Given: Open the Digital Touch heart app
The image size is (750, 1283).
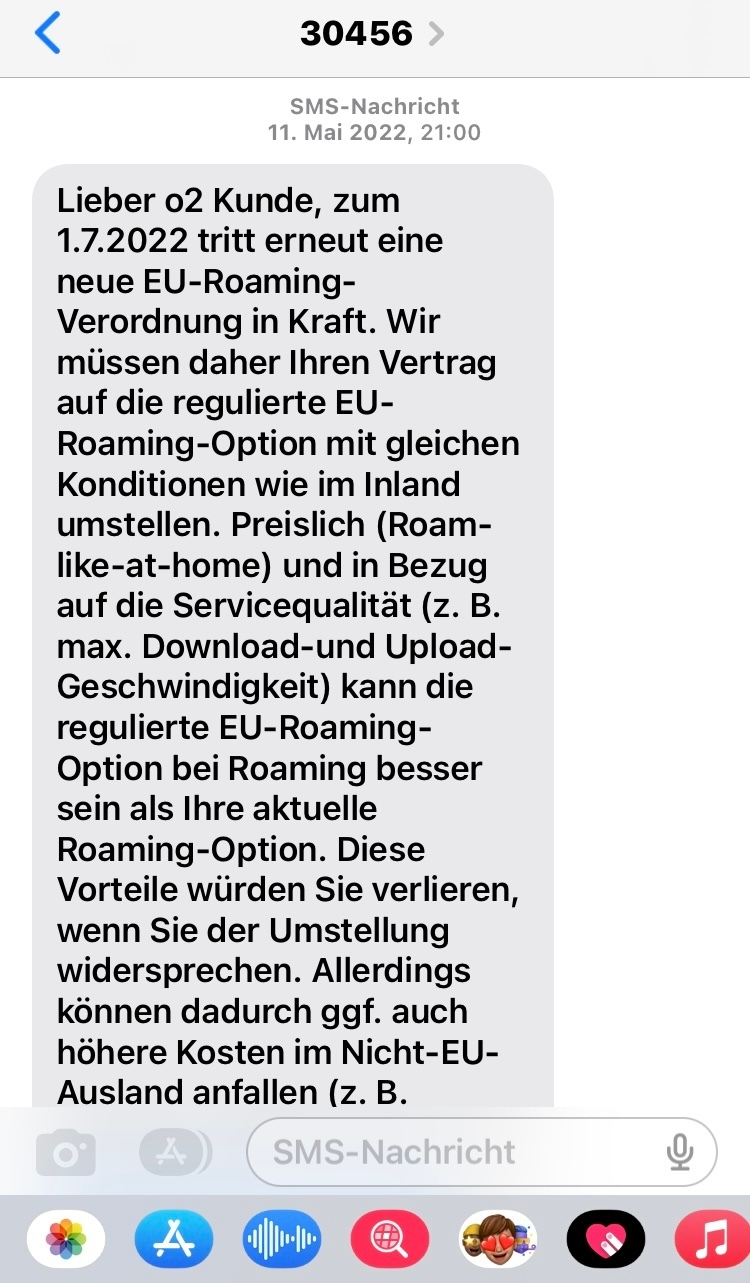Looking at the screenshot, I should 606,1239.
